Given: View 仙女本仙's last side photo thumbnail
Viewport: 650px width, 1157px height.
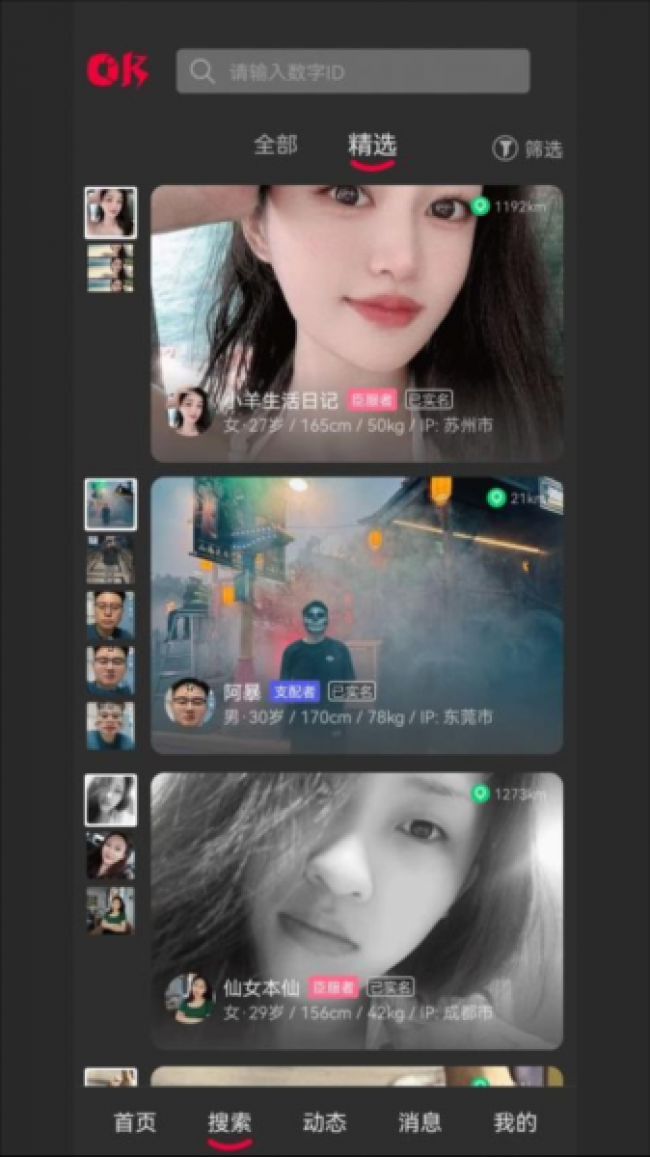Looking at the screenshot, I should coord(110,909).
